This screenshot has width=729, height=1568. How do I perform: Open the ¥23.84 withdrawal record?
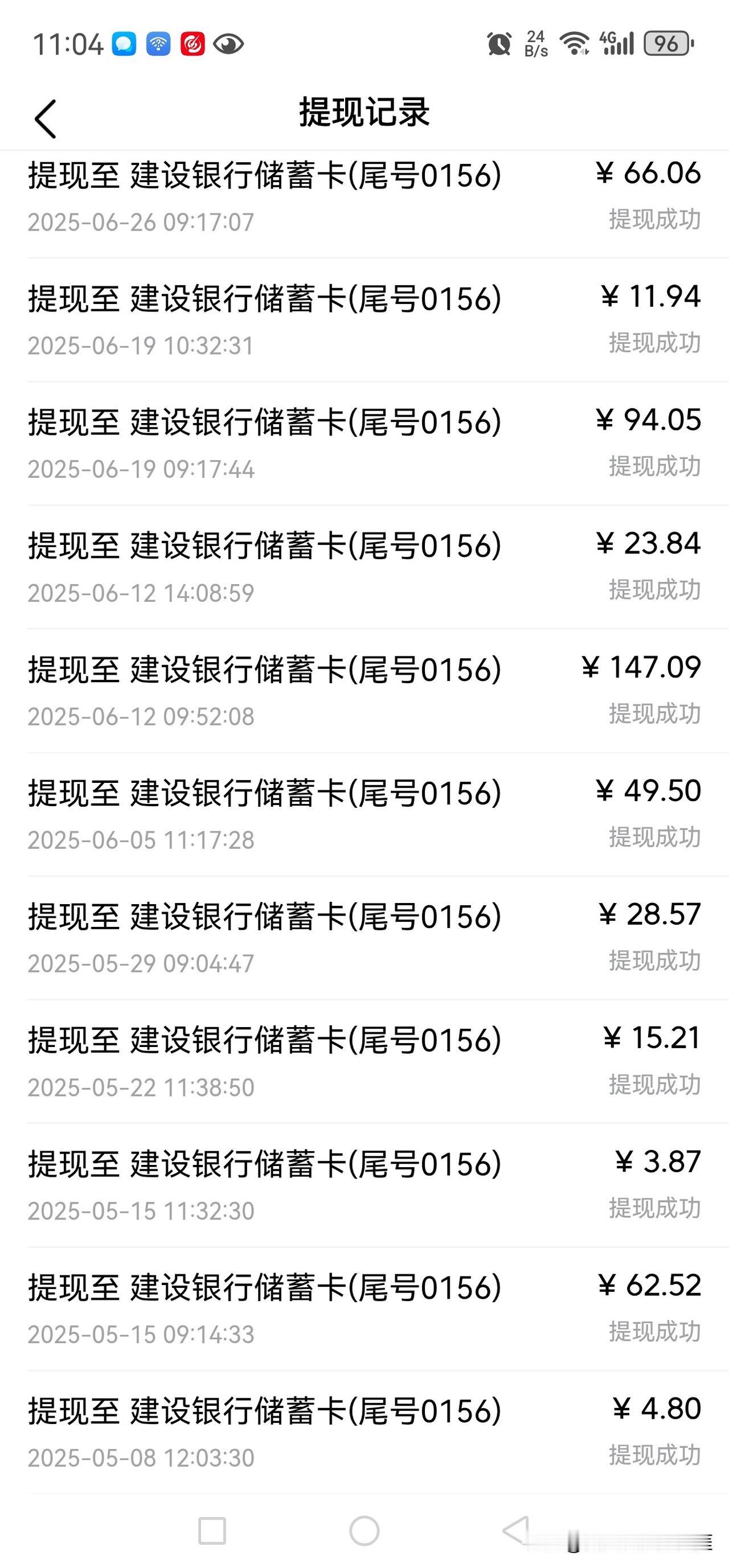(364, 567)
